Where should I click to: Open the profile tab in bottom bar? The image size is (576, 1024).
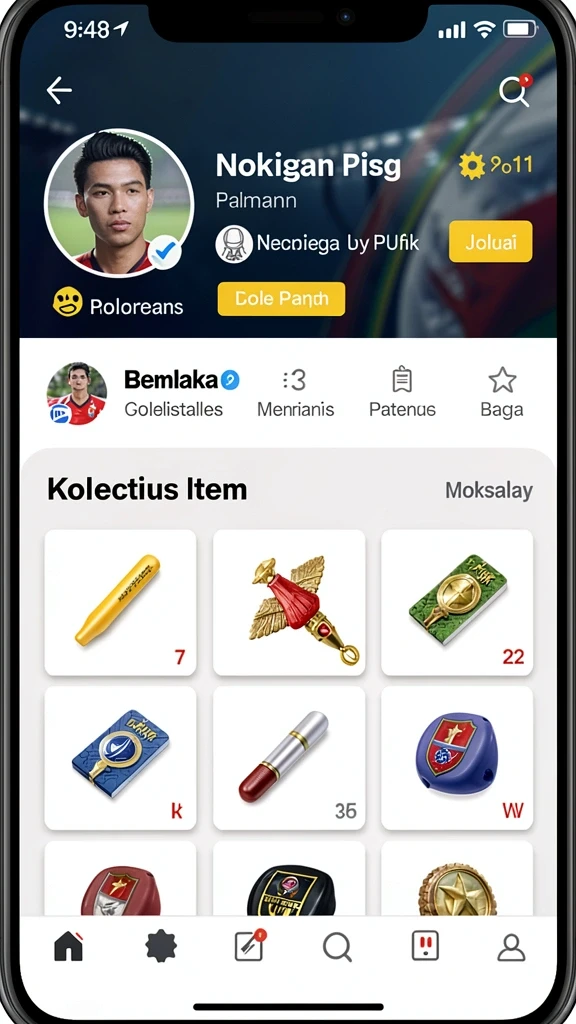tap(511, 946)
